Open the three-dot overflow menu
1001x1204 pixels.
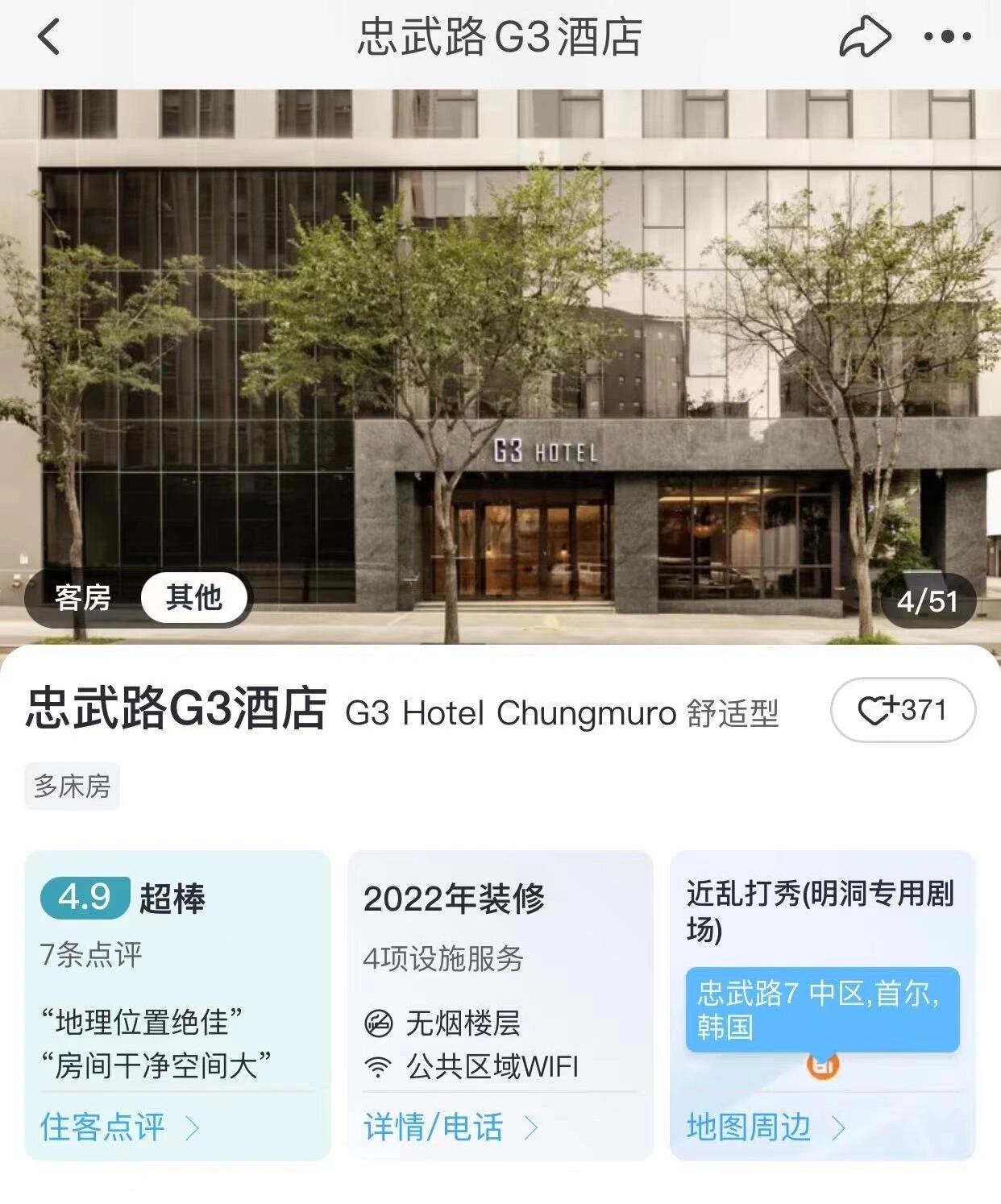[x=948, y=37]
